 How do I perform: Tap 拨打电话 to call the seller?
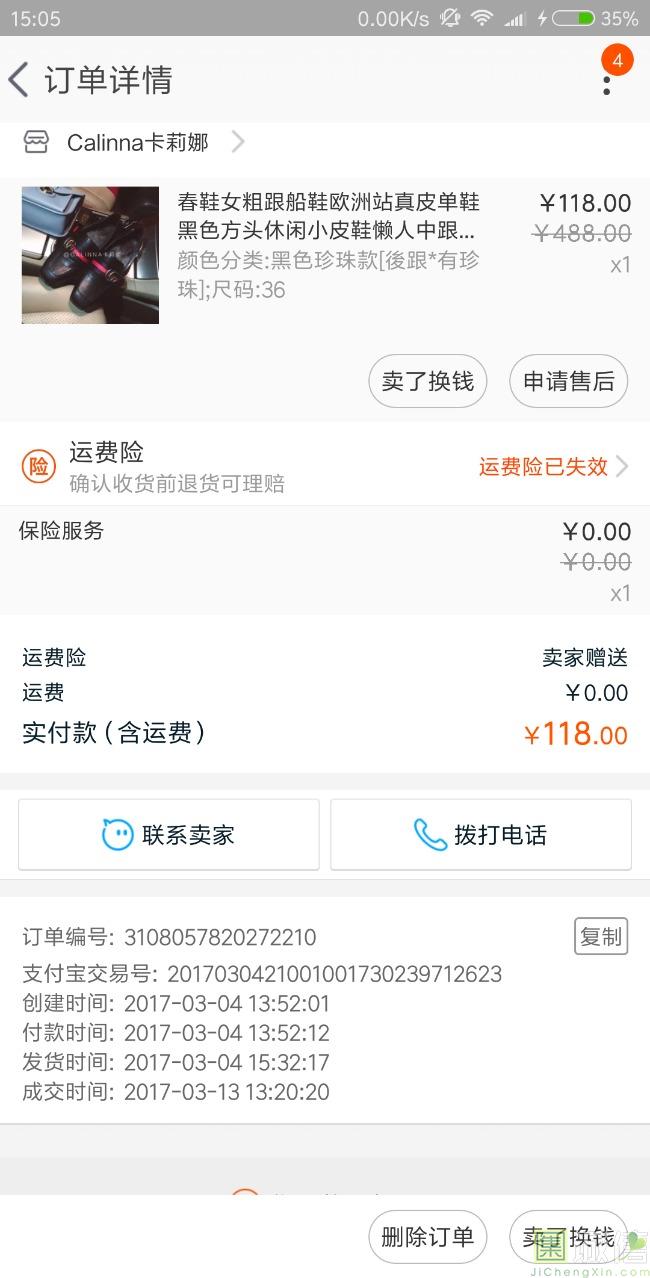tap(481, 834)
